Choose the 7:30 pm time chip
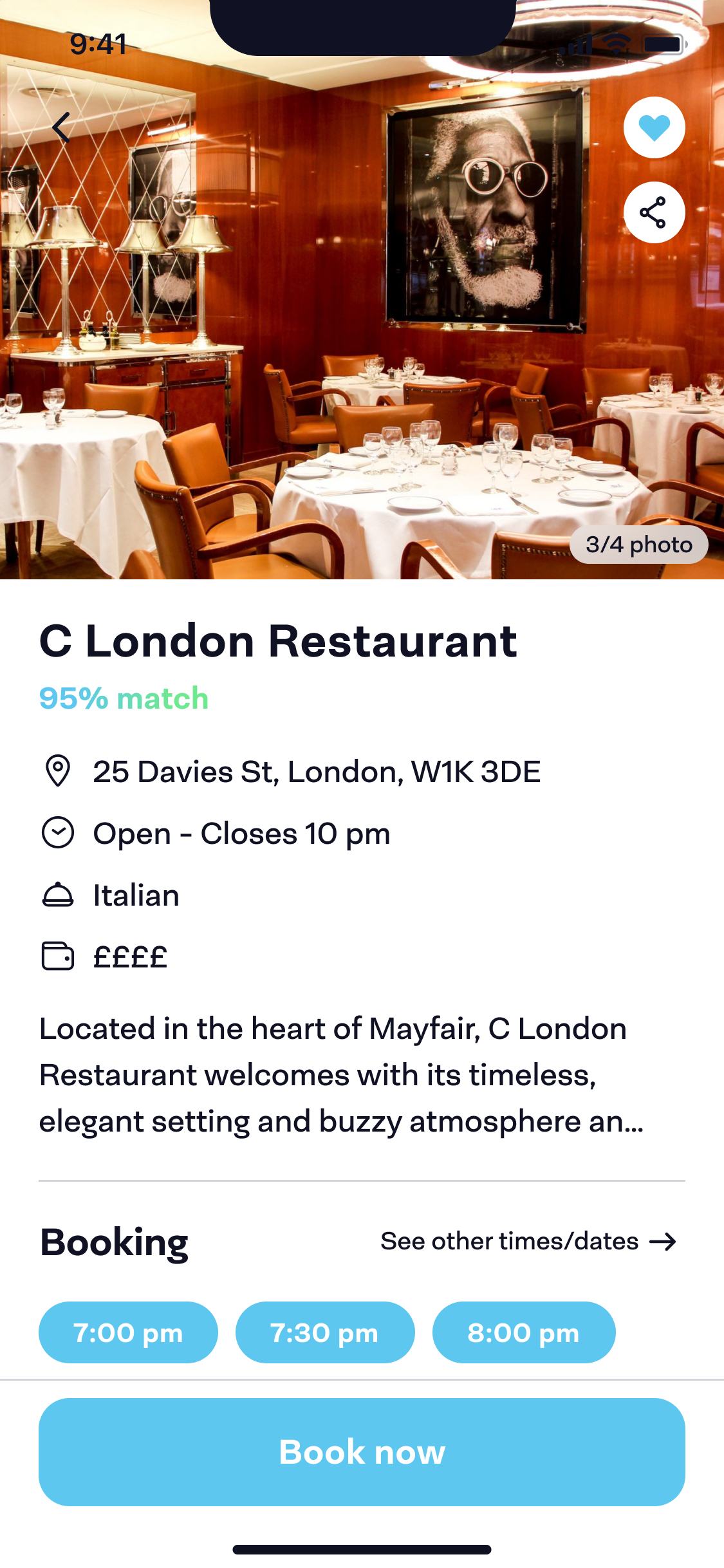 [x=324, y=1332]
